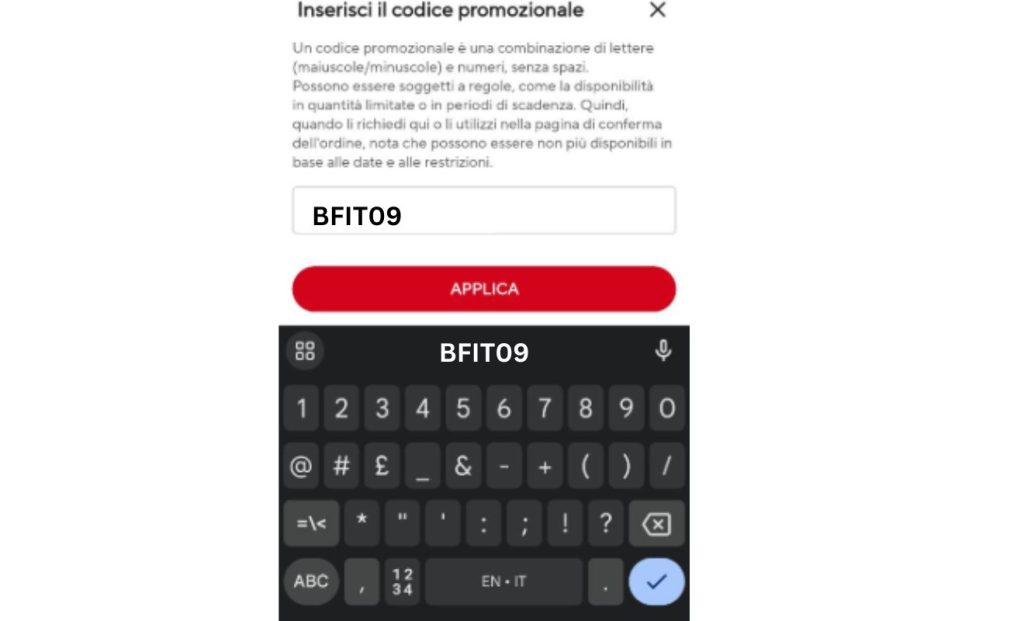
Task: Type the @ symbol key
Action: [300, 466]
